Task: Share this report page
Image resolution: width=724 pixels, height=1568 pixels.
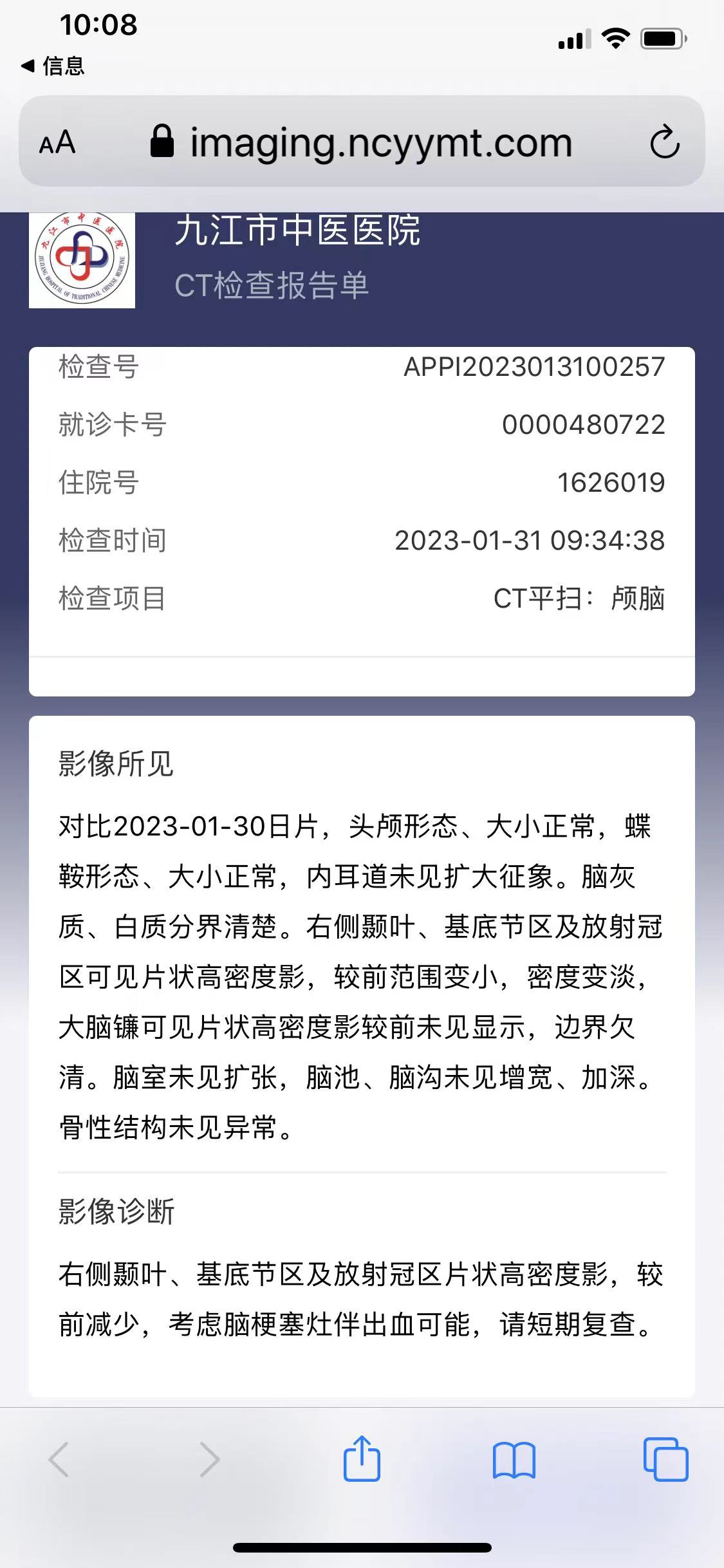Action: (362, 1459)
